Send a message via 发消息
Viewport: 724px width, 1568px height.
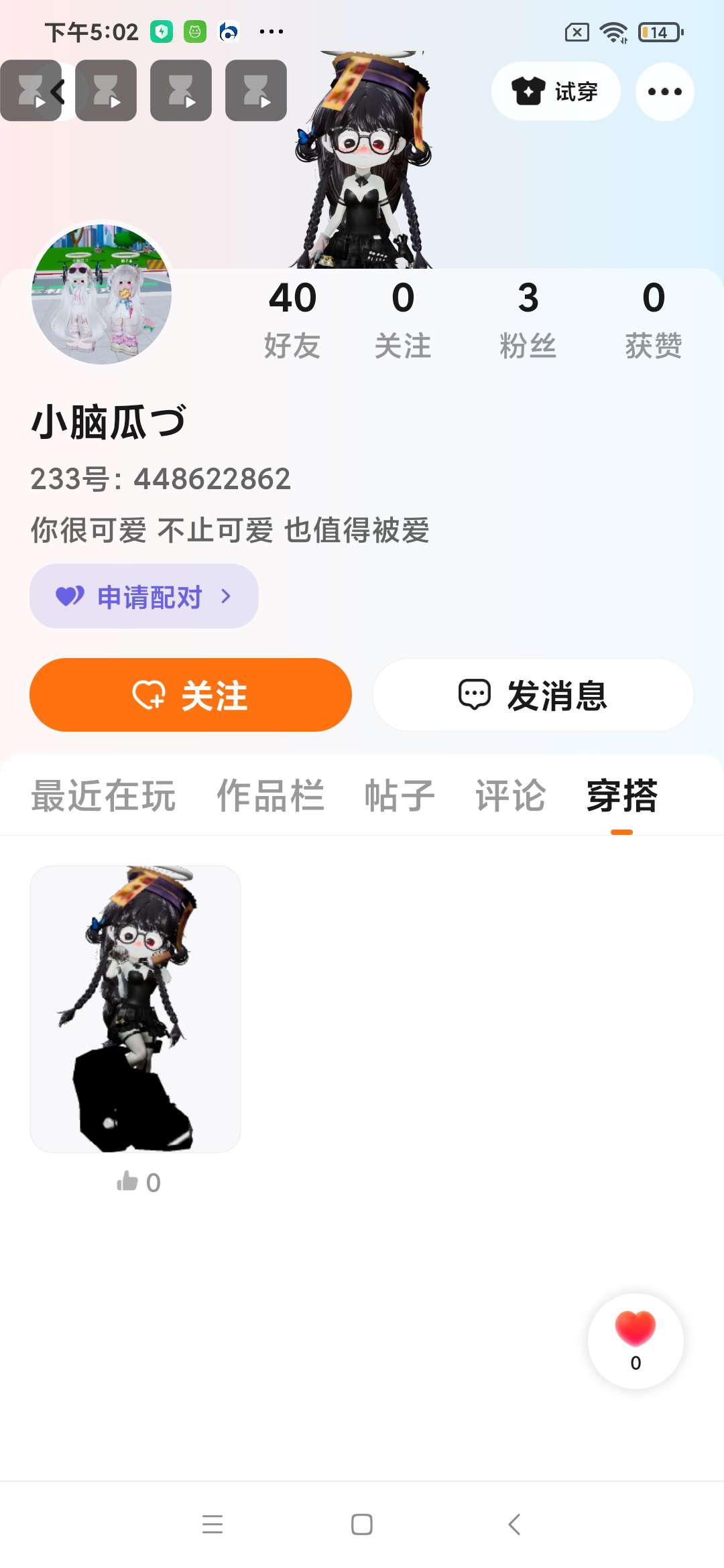533,695
